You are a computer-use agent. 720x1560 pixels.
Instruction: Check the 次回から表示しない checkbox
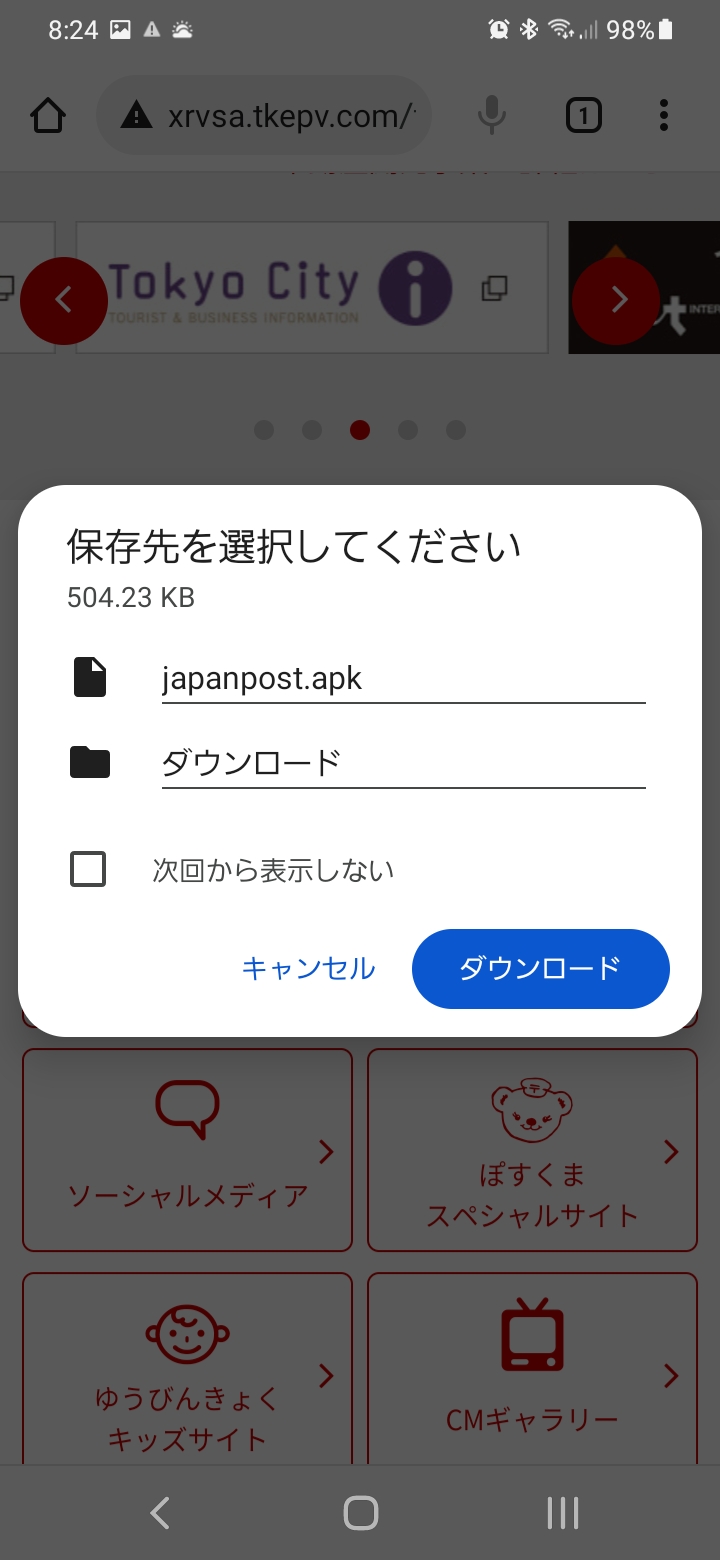coord(88,869)
